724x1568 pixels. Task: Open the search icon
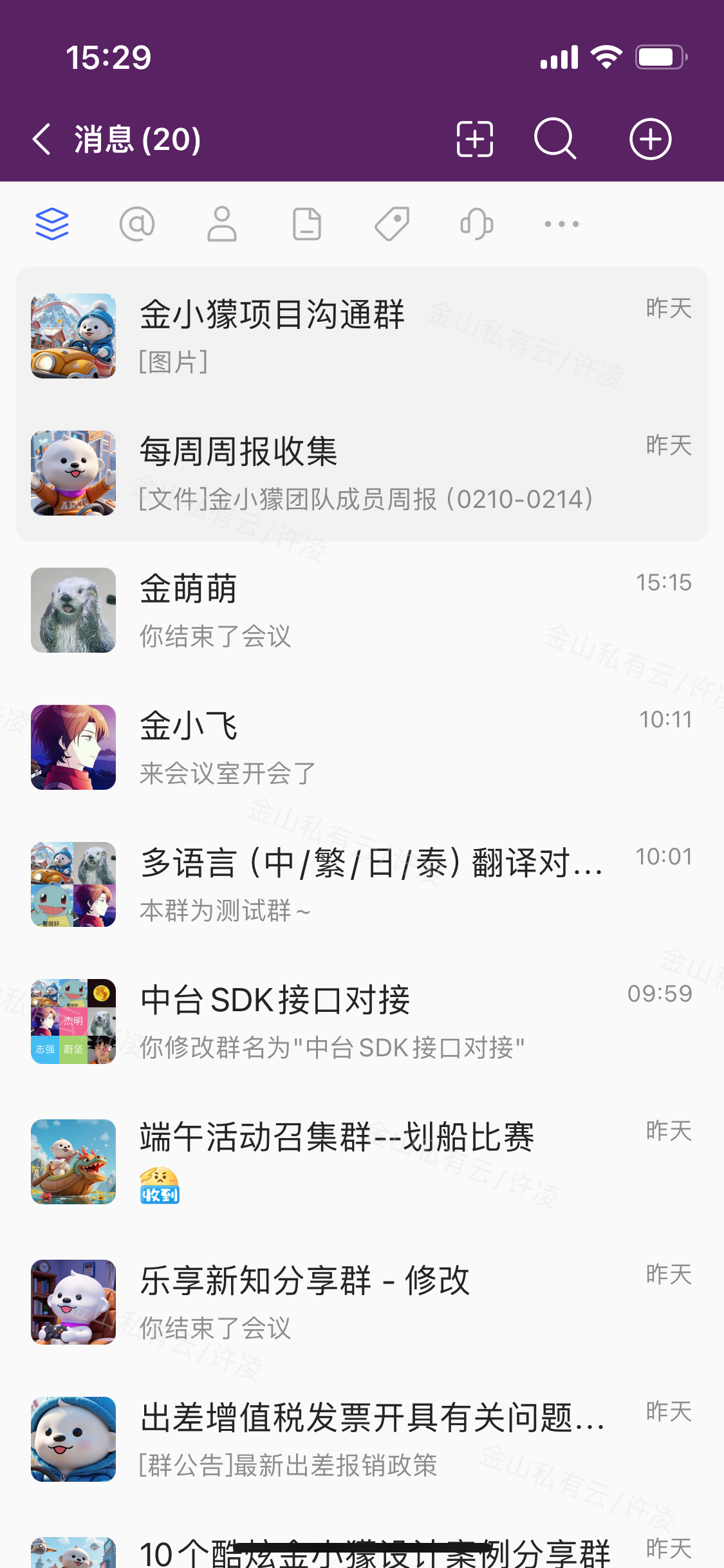tap(555, 139)
